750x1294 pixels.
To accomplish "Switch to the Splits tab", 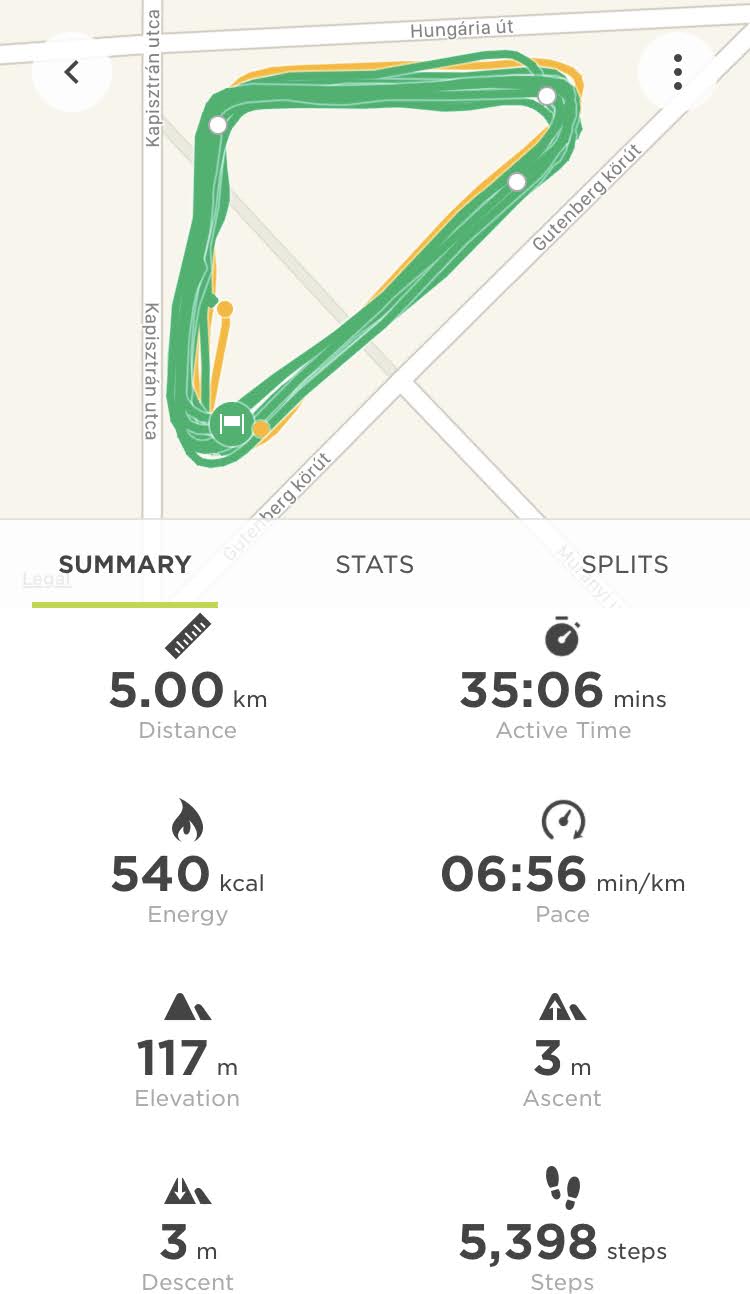I will click(625, 564).
